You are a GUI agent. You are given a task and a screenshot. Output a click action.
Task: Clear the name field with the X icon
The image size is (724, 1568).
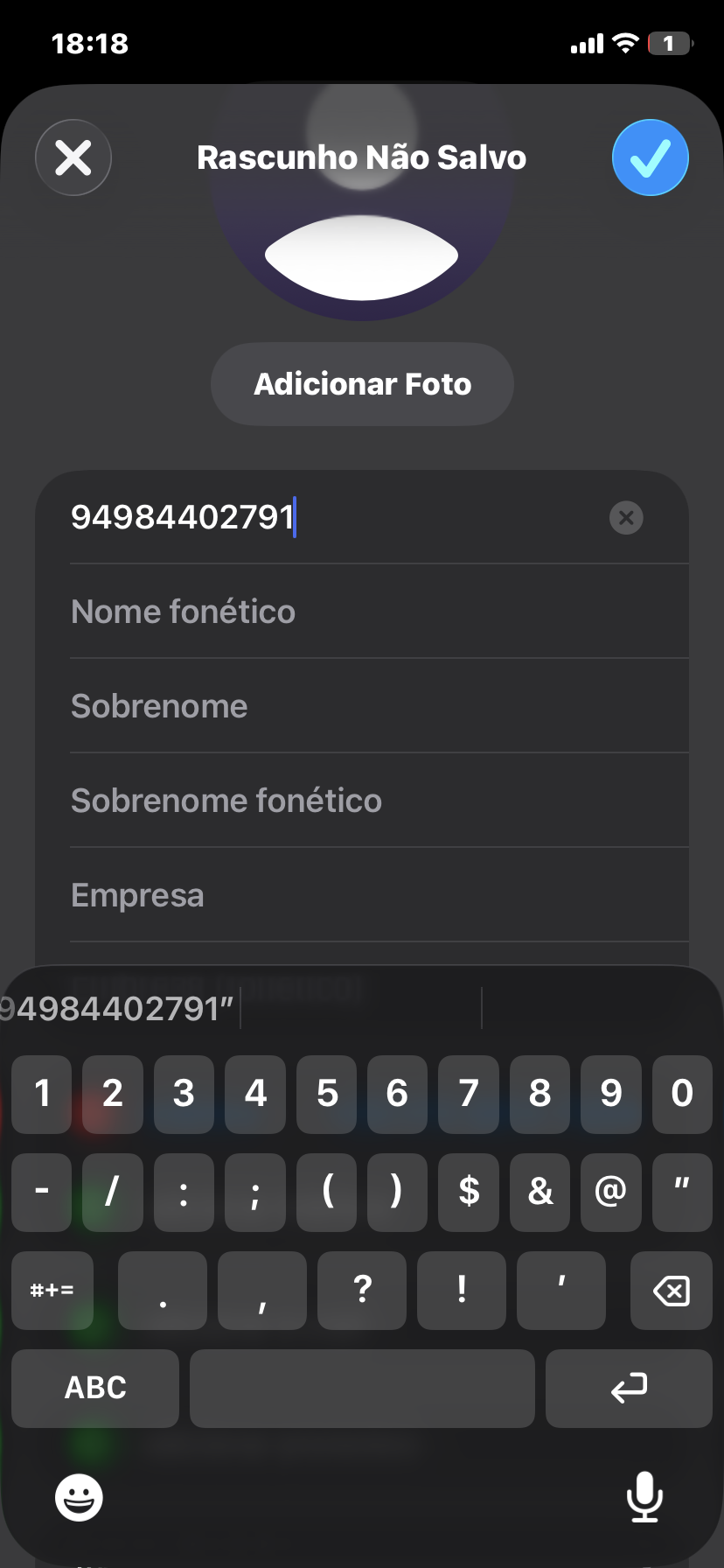click(626, 518)
